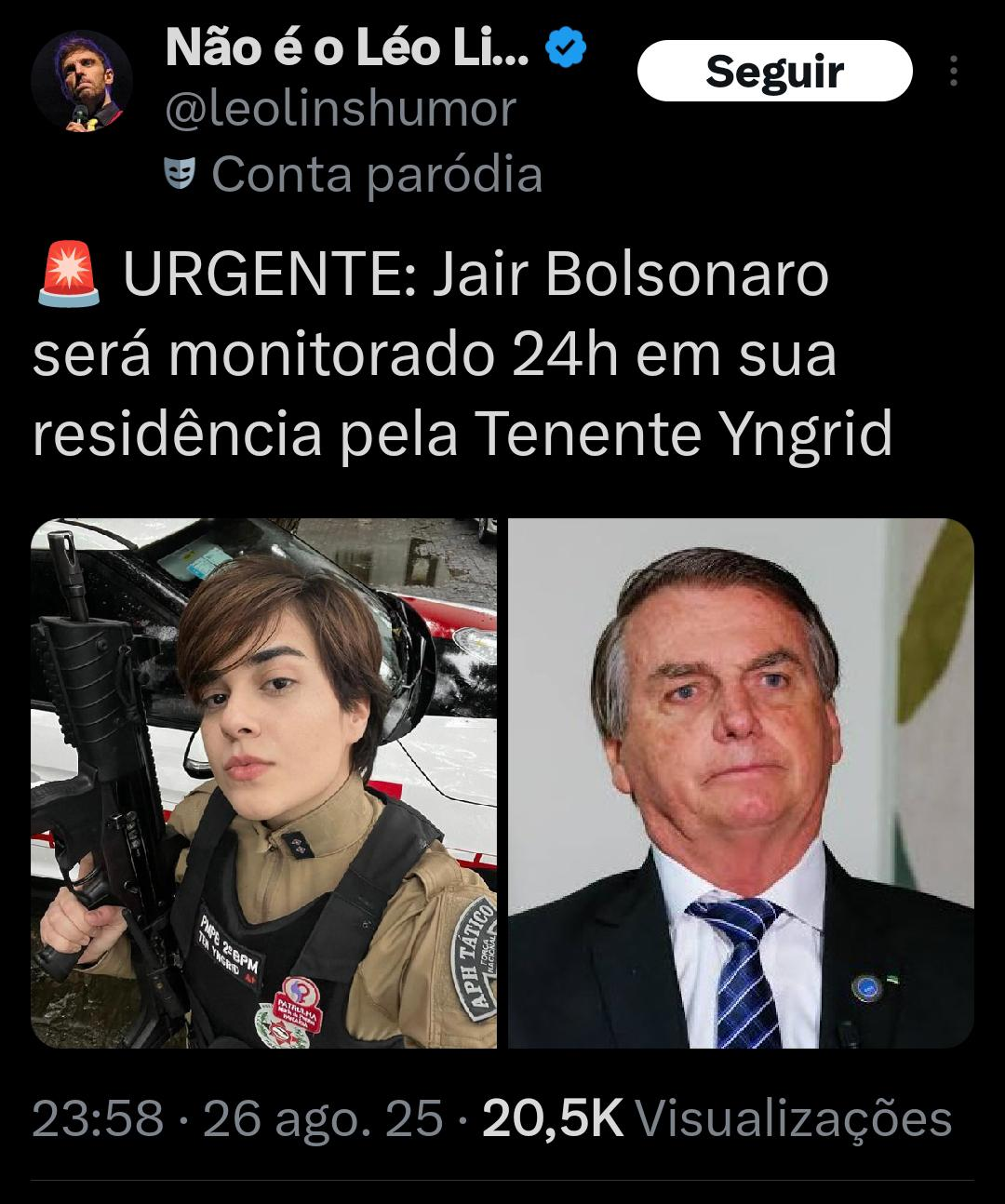Viewport: 1005px width, 1204px height.
Task: Open the left photo with the uniformed officer
Action: (x=264, y=783)
